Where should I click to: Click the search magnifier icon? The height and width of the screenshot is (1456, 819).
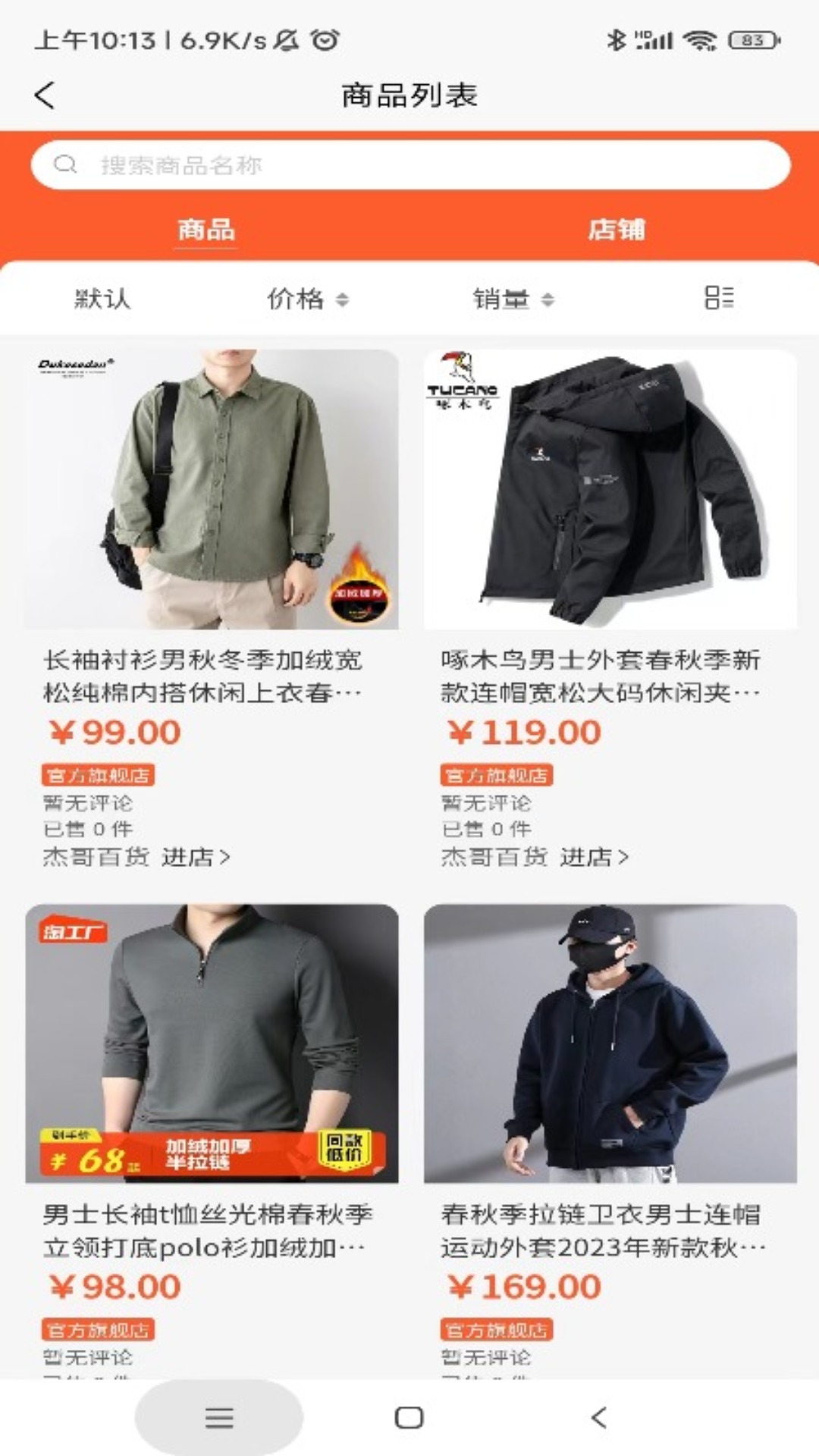[64, 165]
